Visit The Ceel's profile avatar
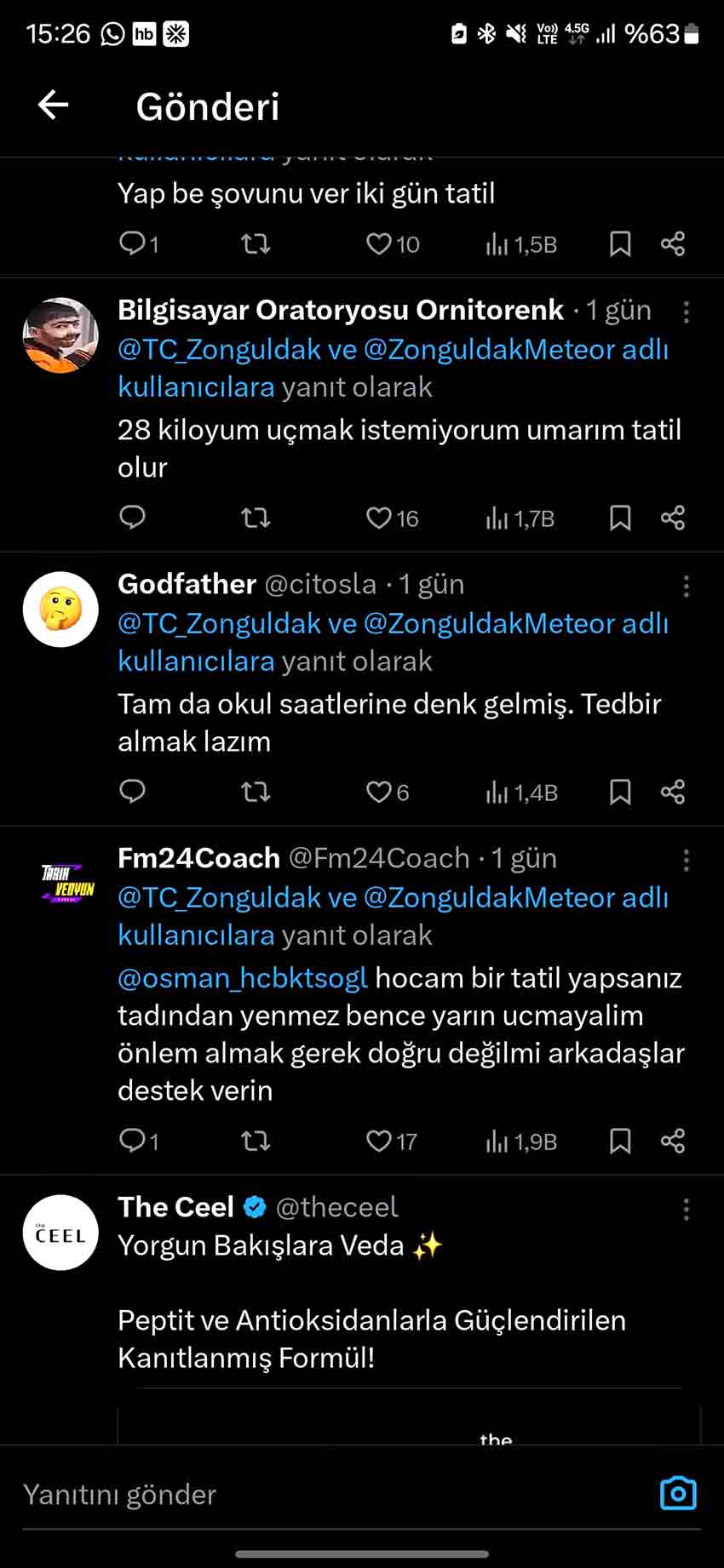Screen dimensions: 724x1568 tap(60, 1233)
